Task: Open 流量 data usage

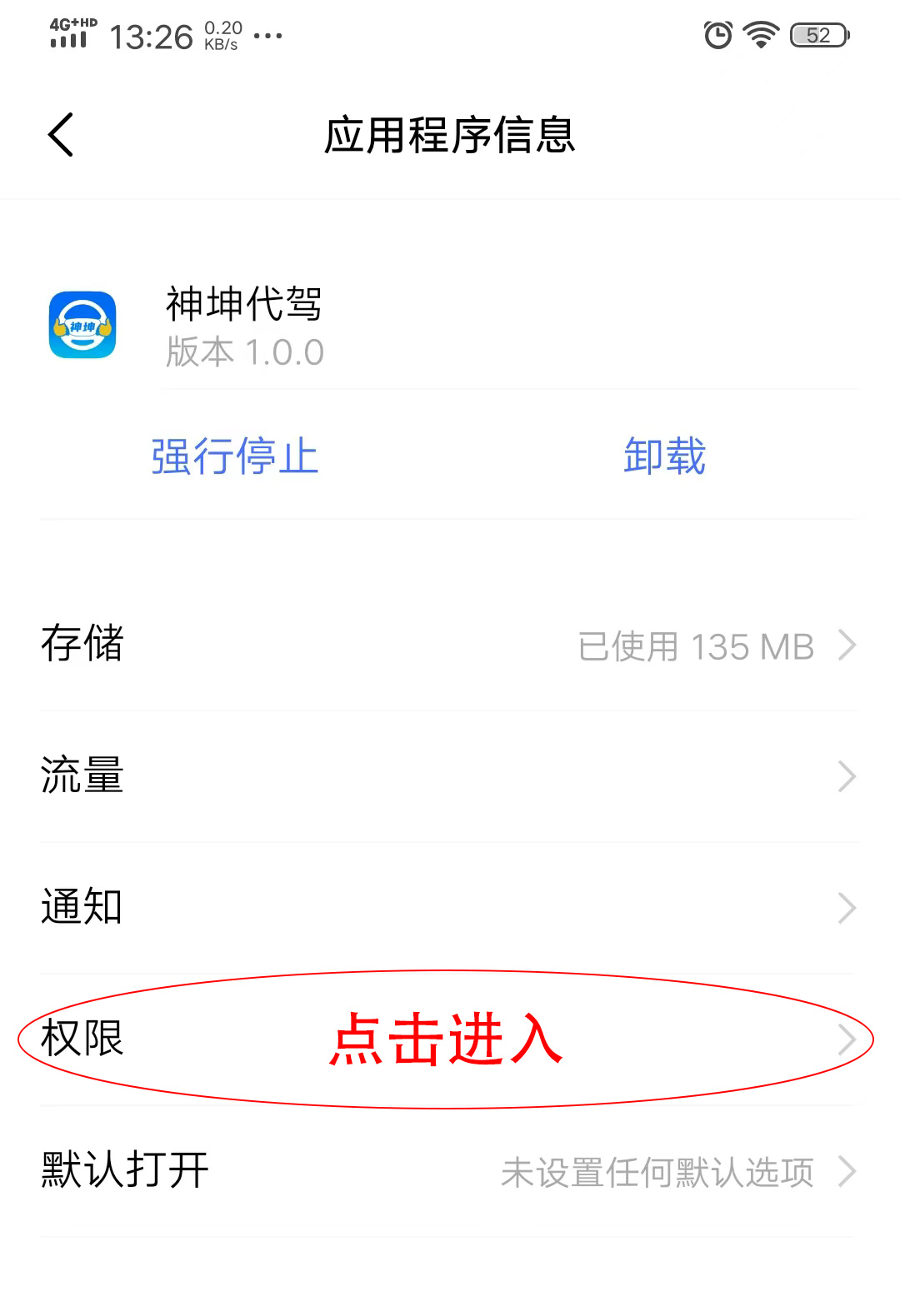Action: coord(448,776)
